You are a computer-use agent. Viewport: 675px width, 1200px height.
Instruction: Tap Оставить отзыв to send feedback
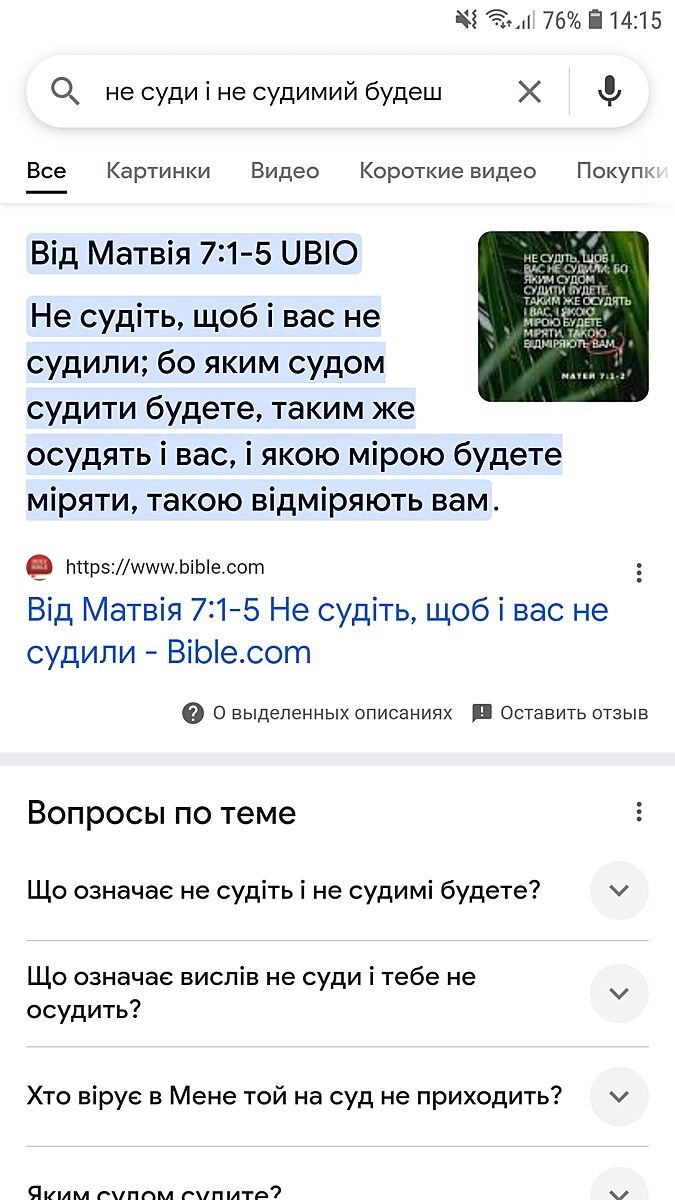[x=560, y=713]
